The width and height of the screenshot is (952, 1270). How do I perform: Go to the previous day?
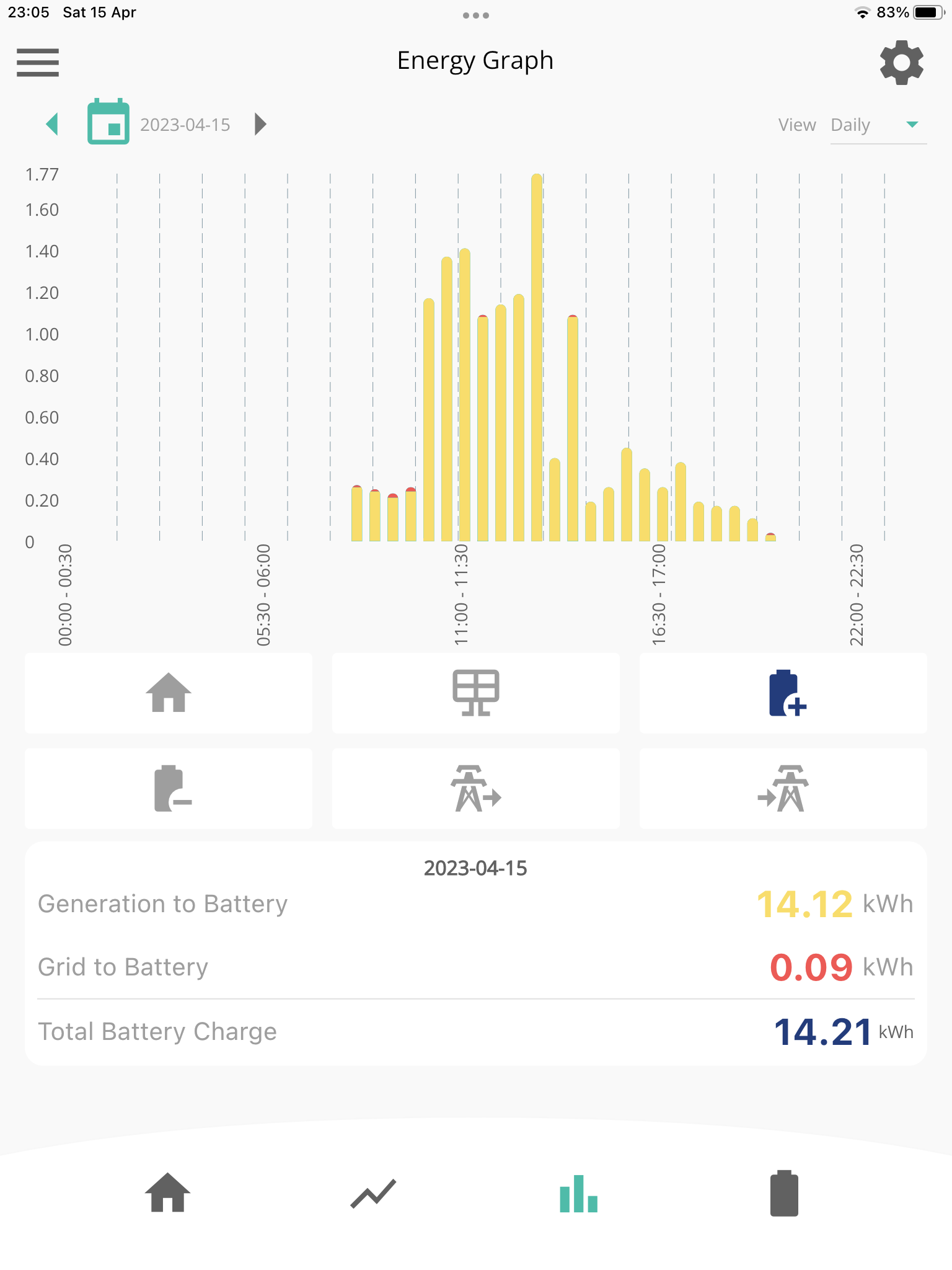[52, 124]
